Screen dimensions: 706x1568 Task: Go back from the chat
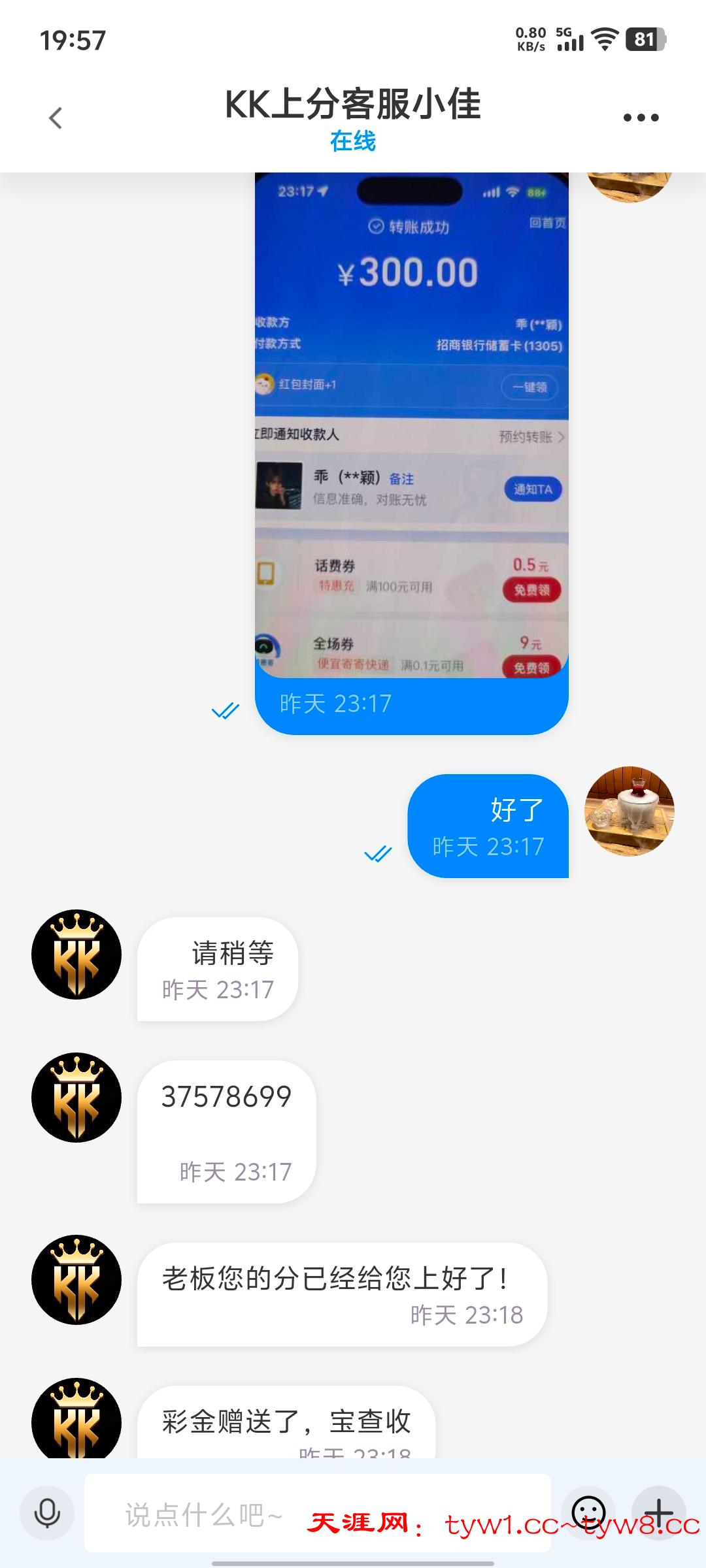click(x=56, y=118)
